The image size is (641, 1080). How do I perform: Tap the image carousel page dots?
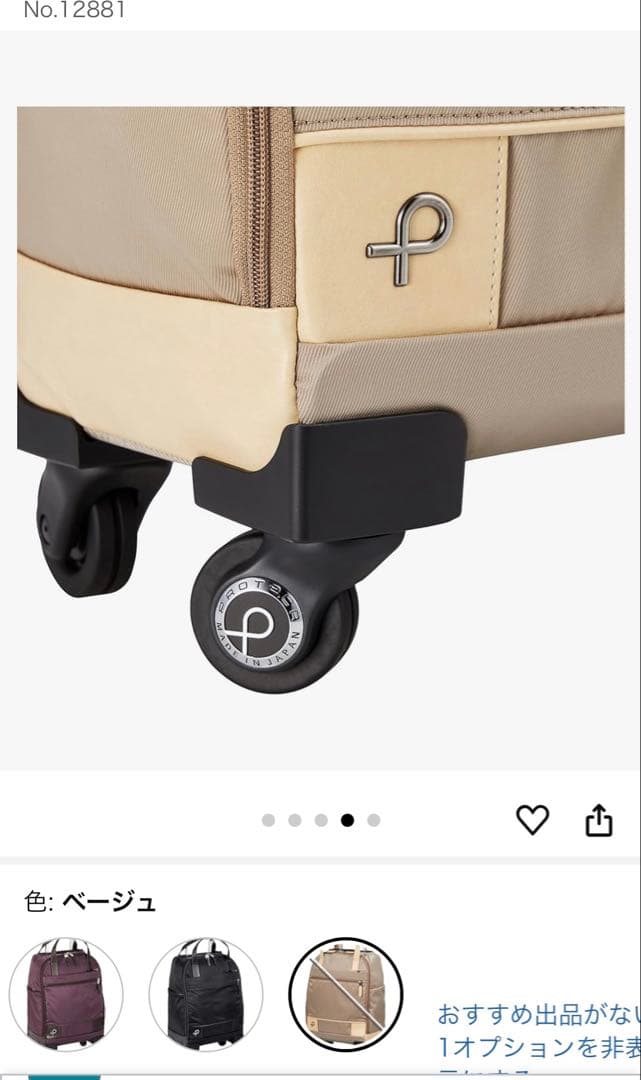coord(321,820)
